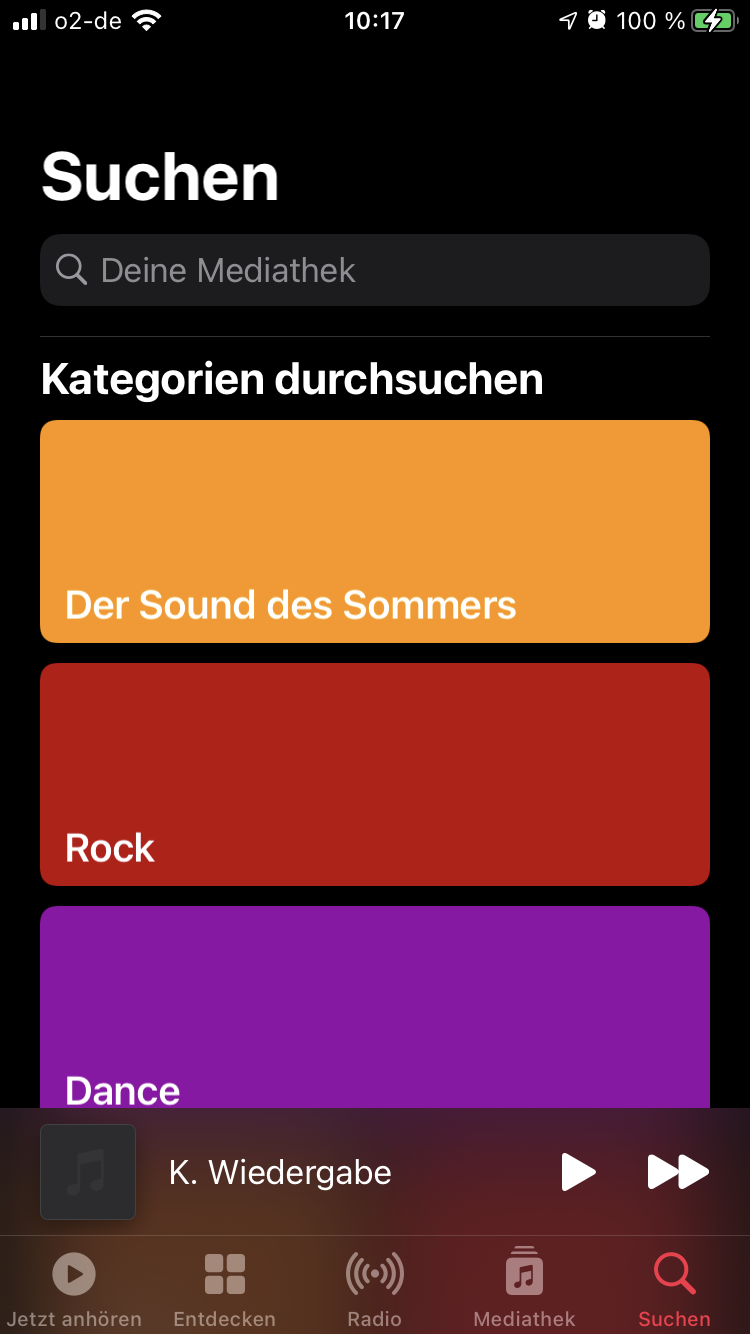This screenshot has width=750, height=1334.
Task: Select the Dance category card
Action: coord(375,1005)
